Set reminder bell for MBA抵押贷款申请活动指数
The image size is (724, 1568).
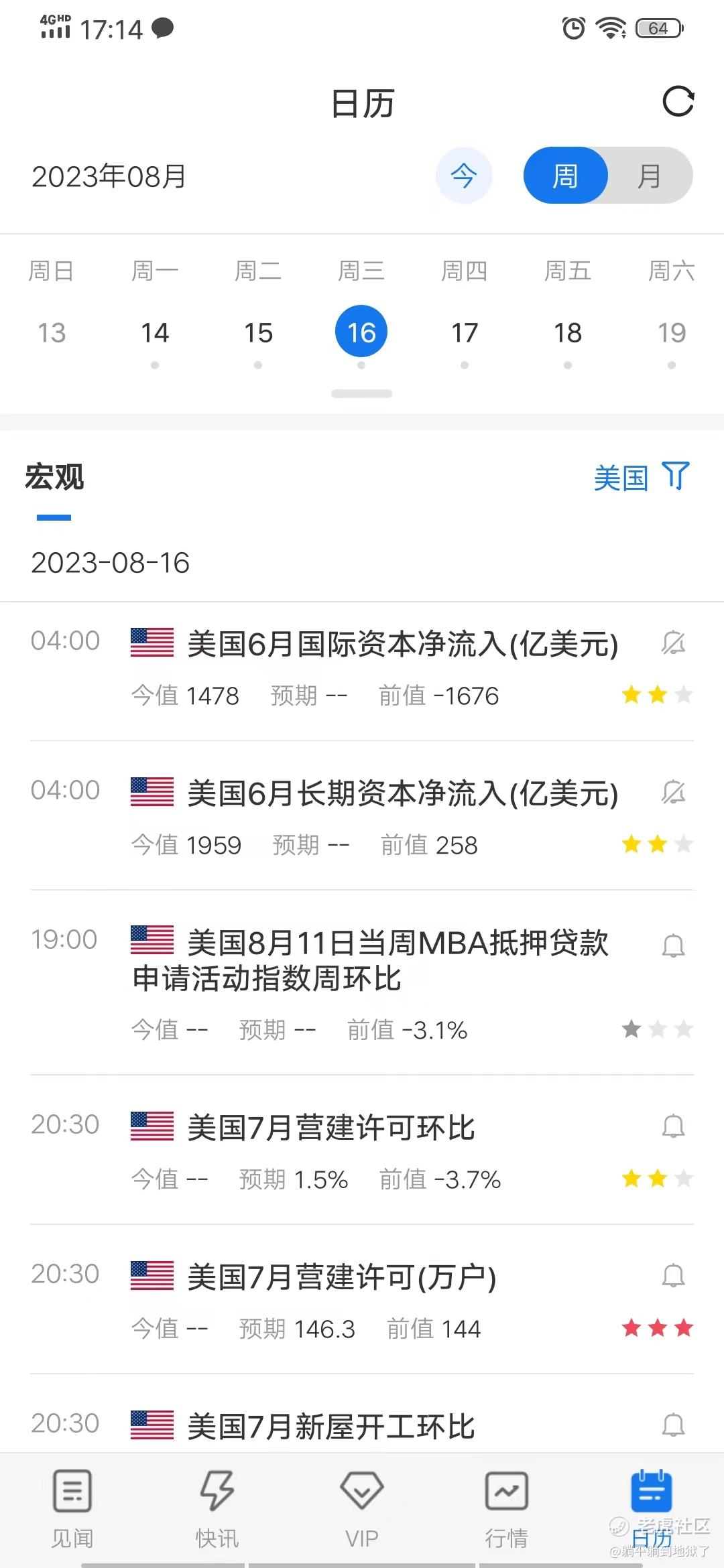tap(673, 946)
